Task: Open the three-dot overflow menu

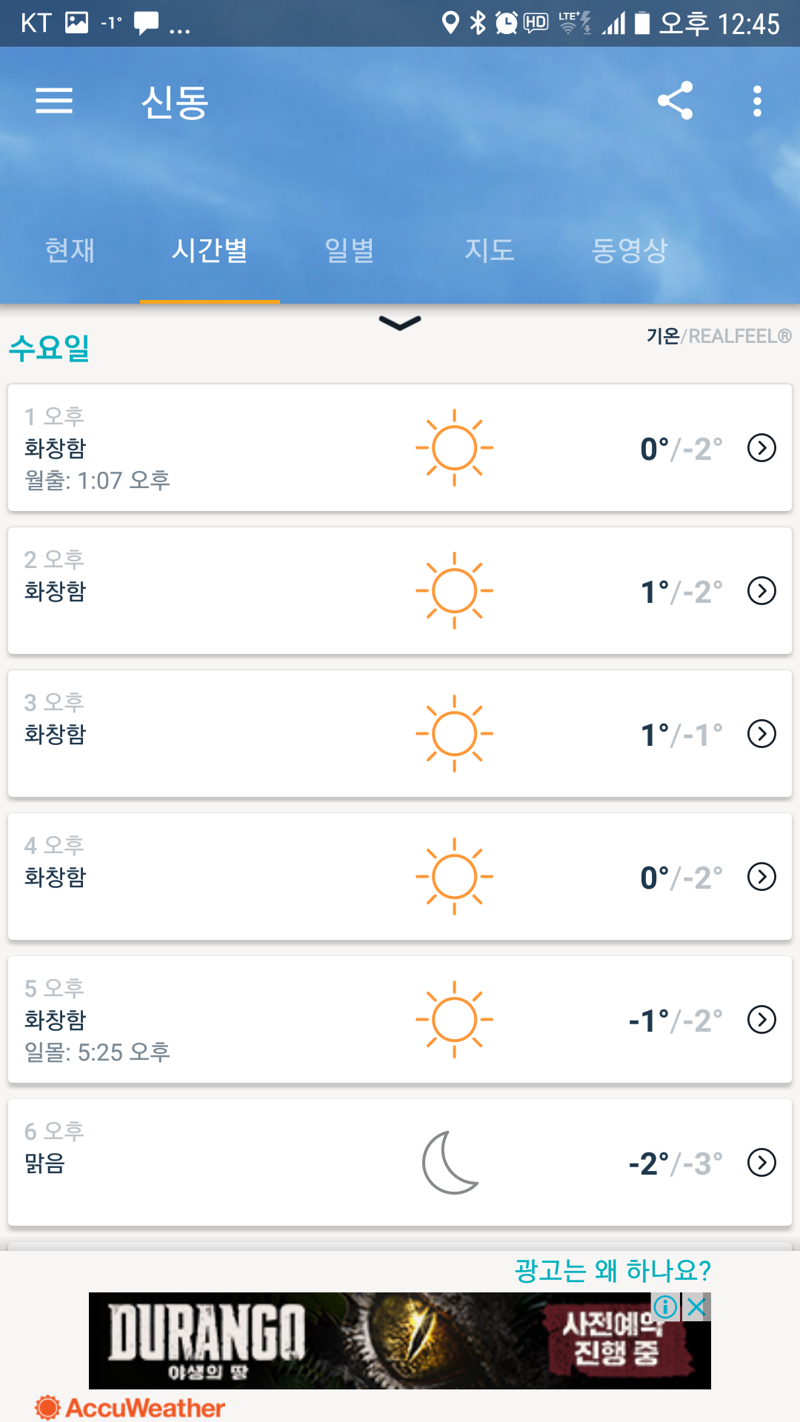Action: 757,101
